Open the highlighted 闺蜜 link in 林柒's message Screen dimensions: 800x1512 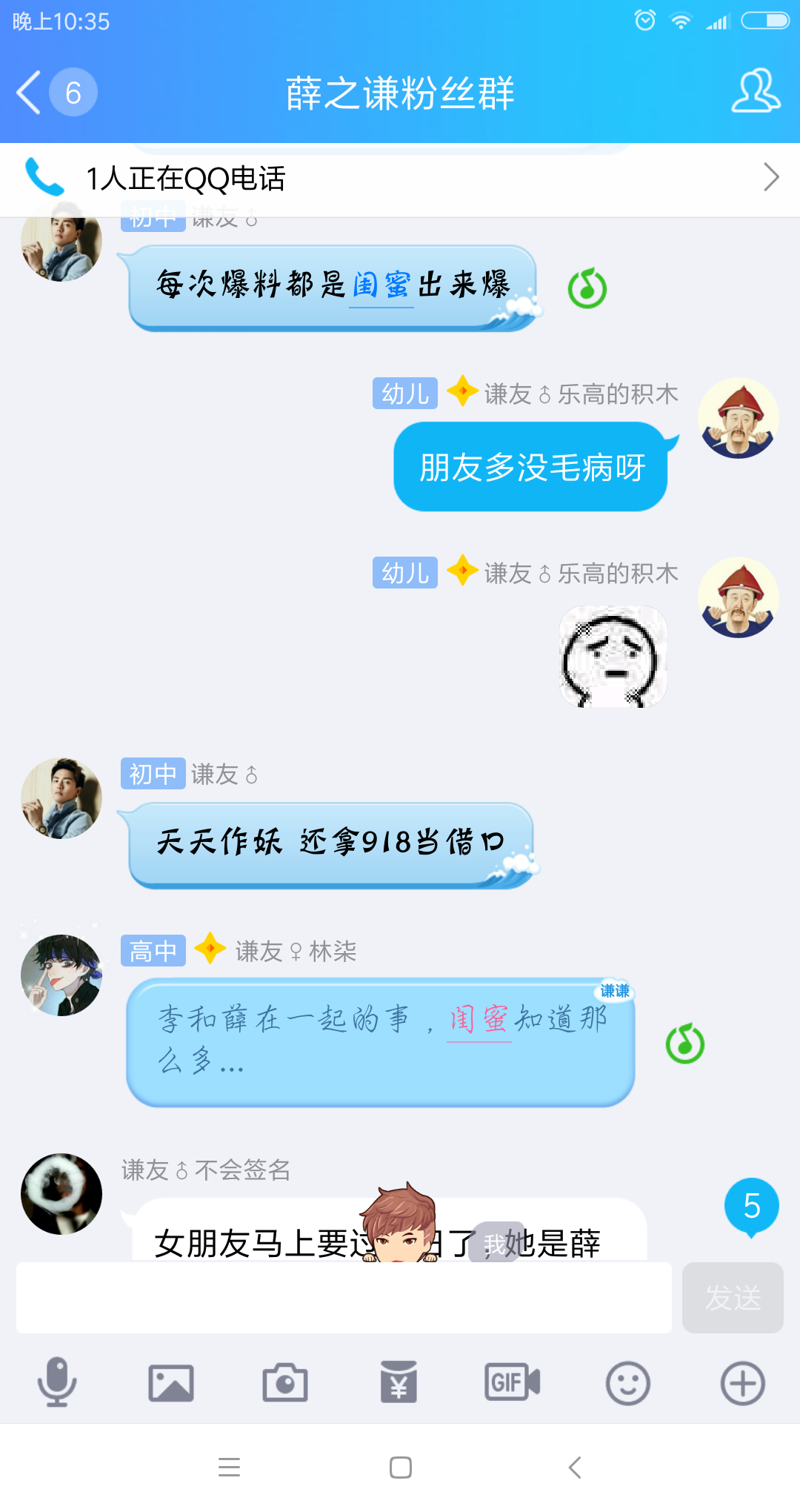tap(479, 1020)
